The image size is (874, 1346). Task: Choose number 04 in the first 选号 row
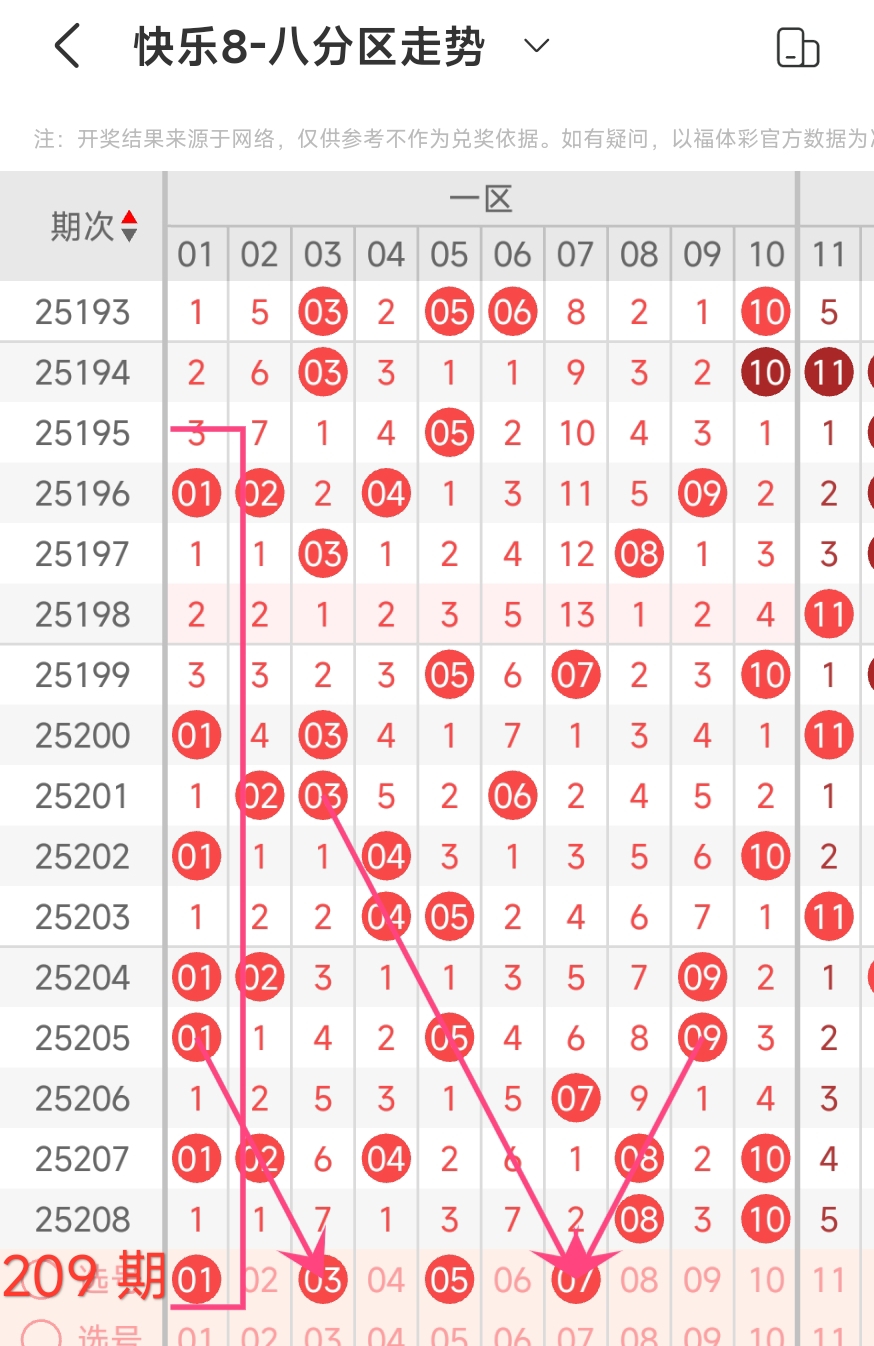(386, 1280)
